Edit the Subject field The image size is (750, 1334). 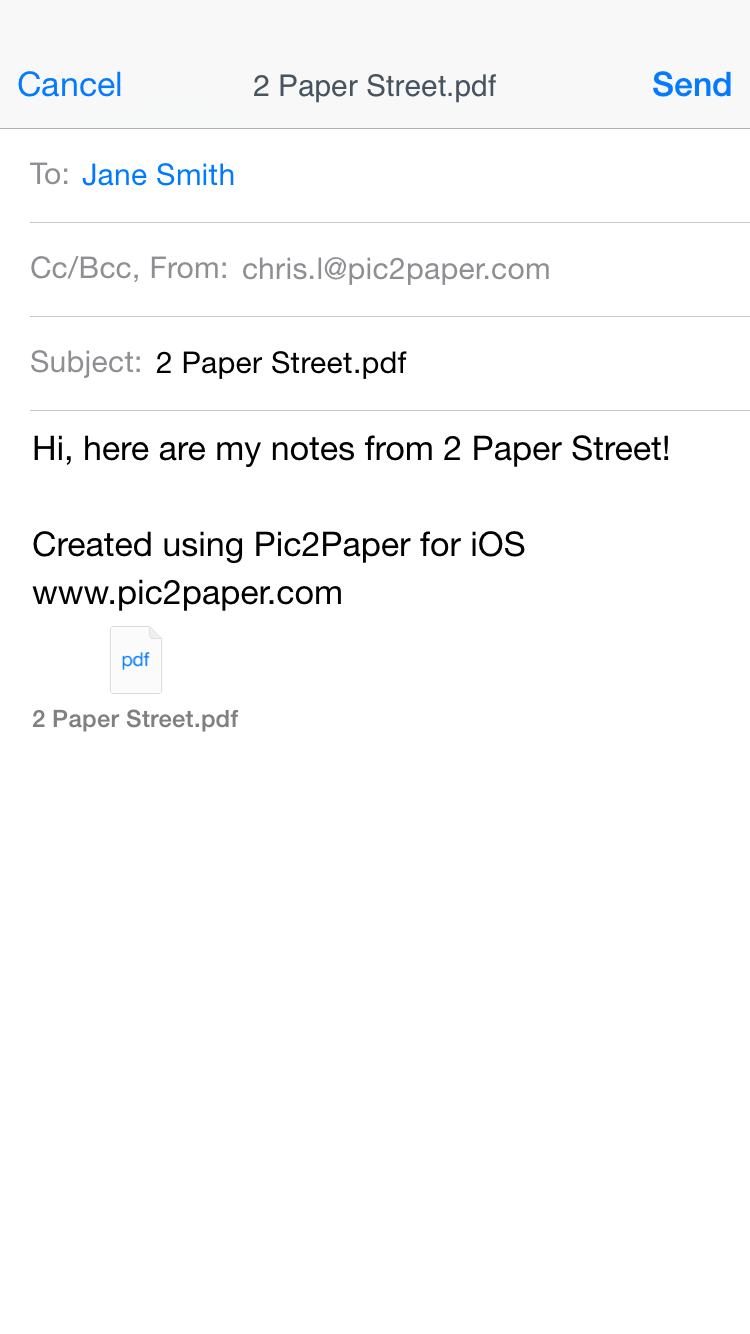390,363
